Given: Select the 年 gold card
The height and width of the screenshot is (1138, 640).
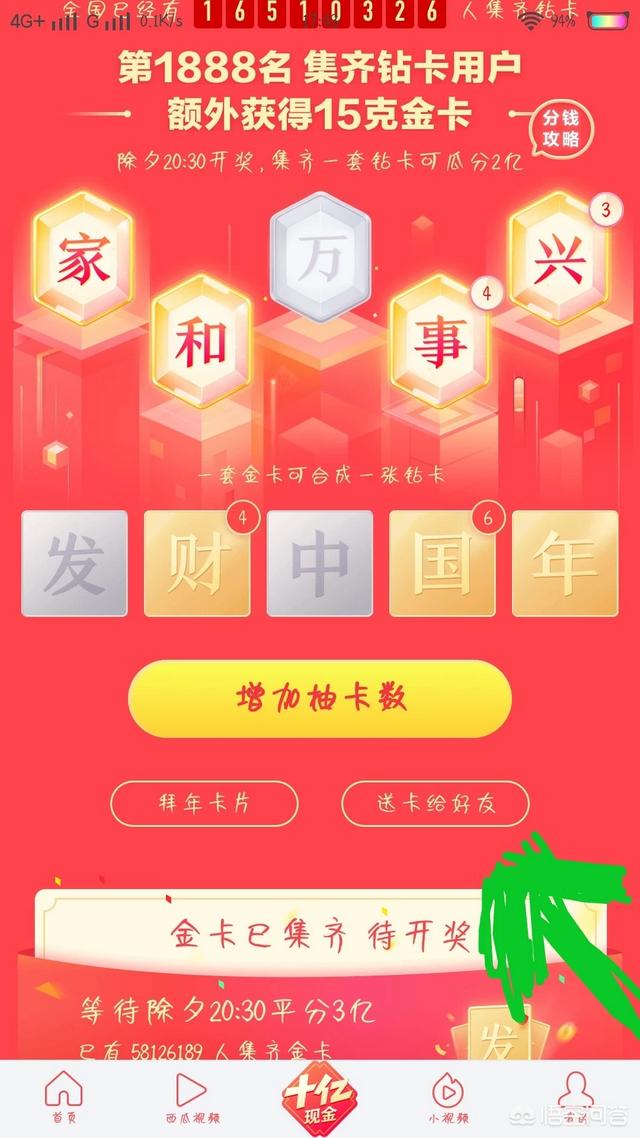Looking at the screenshot, I should click(565, 563).
